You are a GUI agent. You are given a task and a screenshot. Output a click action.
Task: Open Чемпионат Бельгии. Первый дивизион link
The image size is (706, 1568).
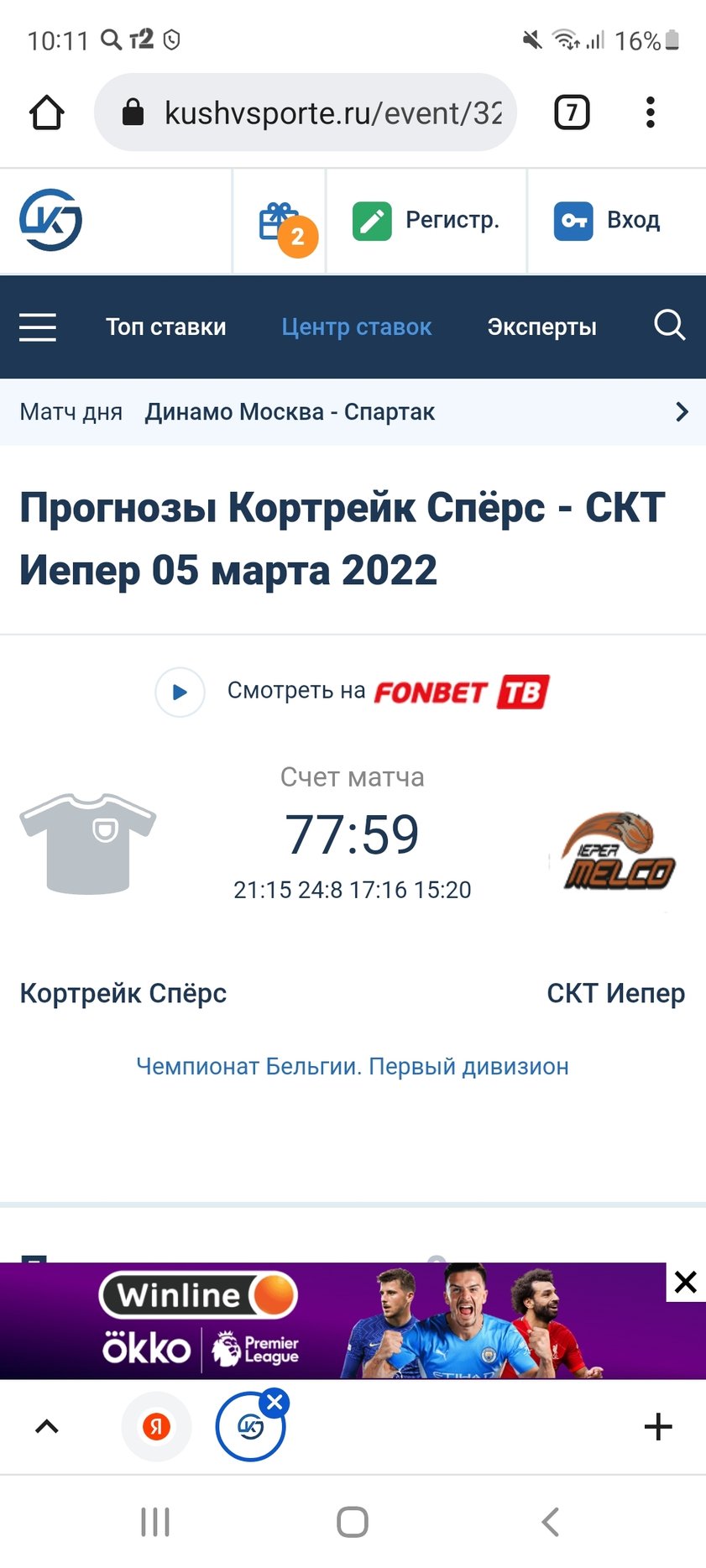click(353, 1066)
